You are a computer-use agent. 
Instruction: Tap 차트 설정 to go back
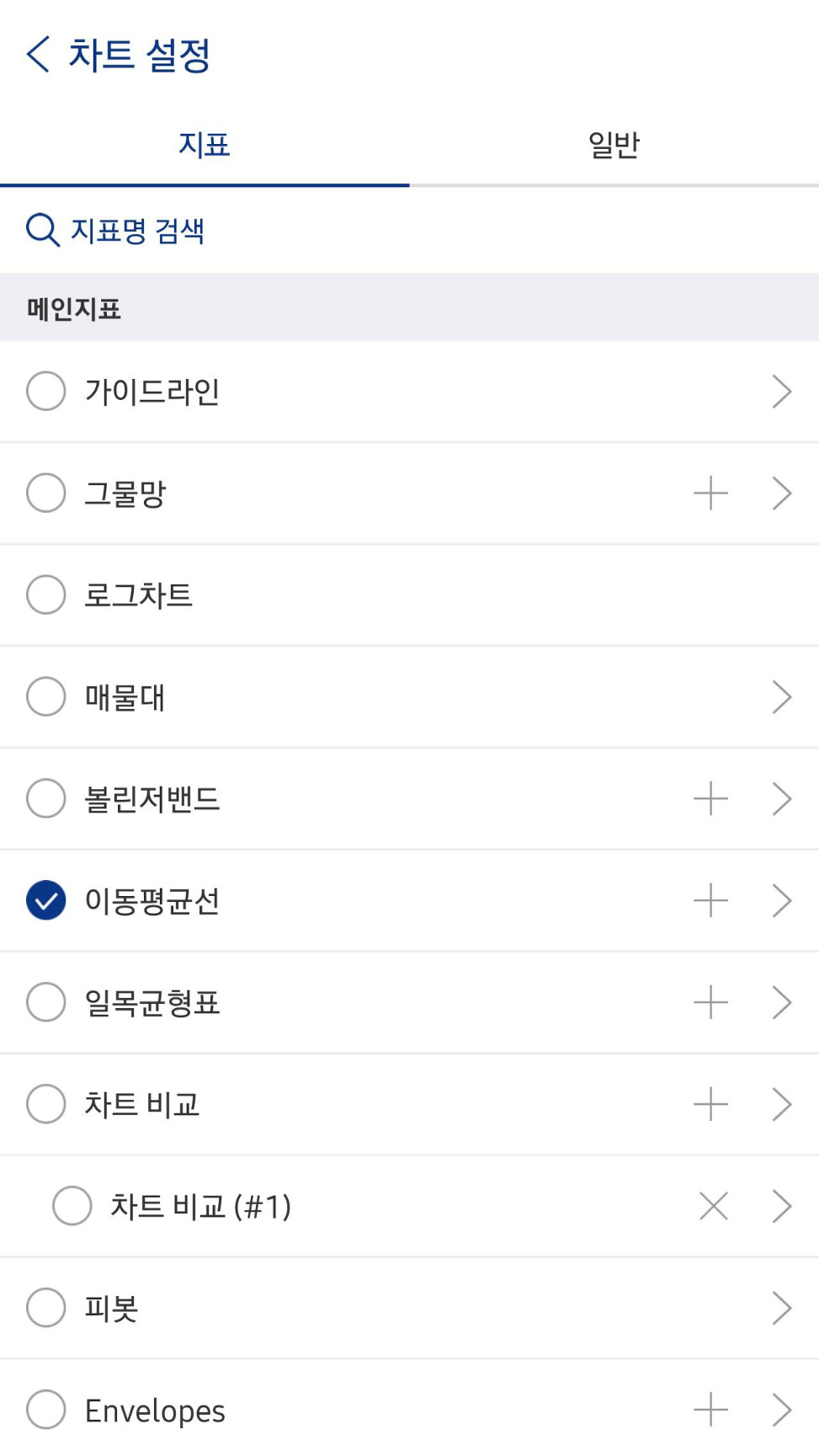(x=141, y=55)
